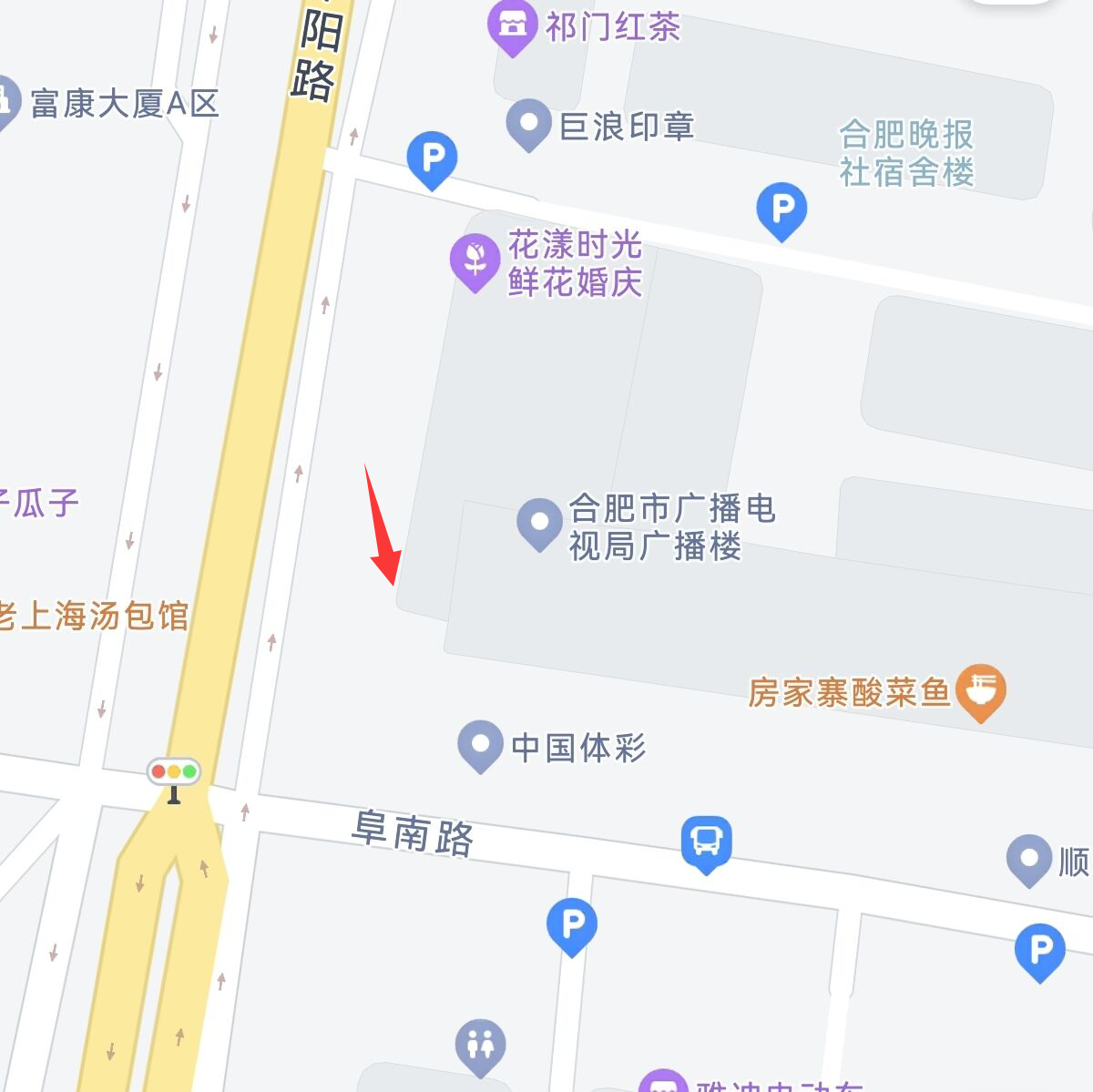The height and width of the screenshot is (1092, 1093).
Task: Open the 巨浪印章 location pin
Action: pyautogui.click(x=528, y=123)
